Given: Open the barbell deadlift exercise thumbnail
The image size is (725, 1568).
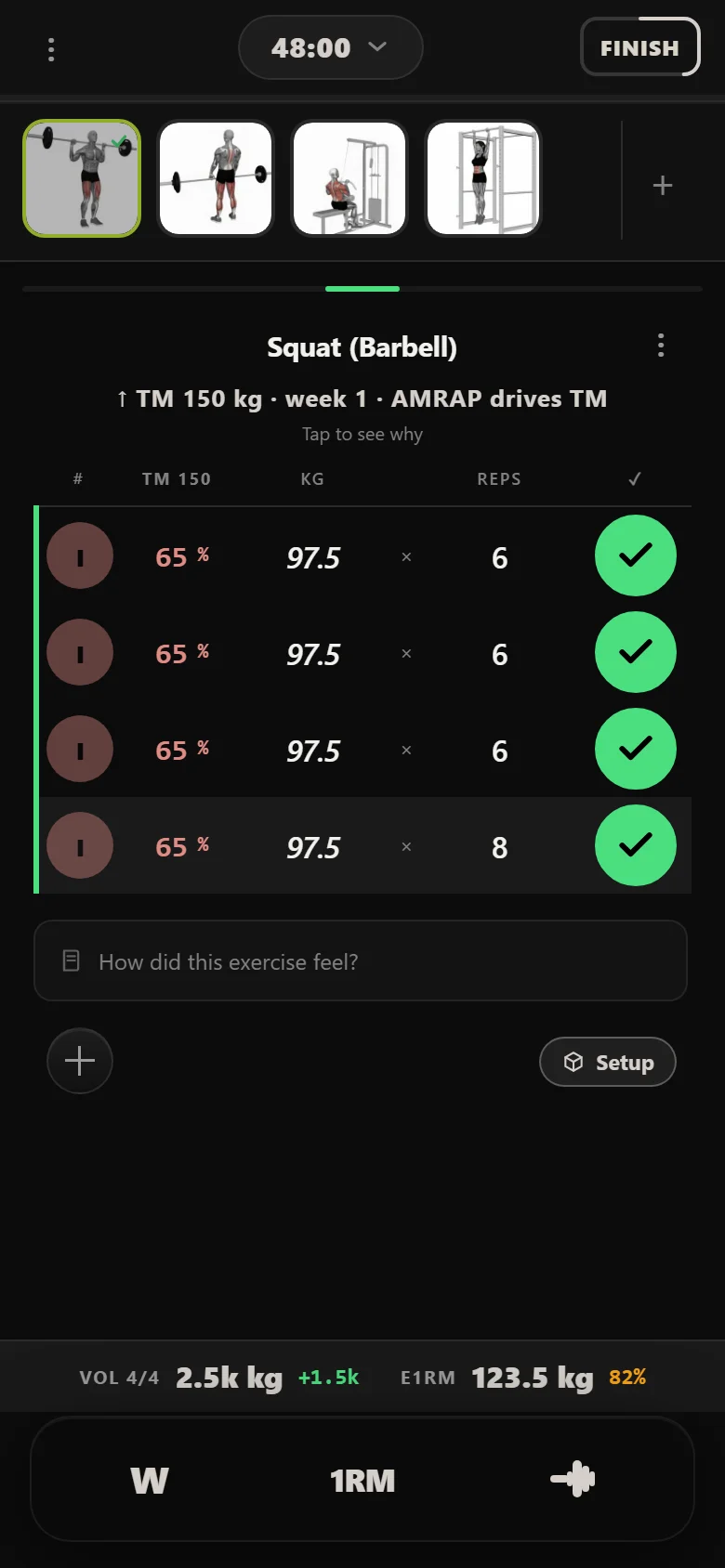Looking at the screenshot, I should click(x=216, y=178).
